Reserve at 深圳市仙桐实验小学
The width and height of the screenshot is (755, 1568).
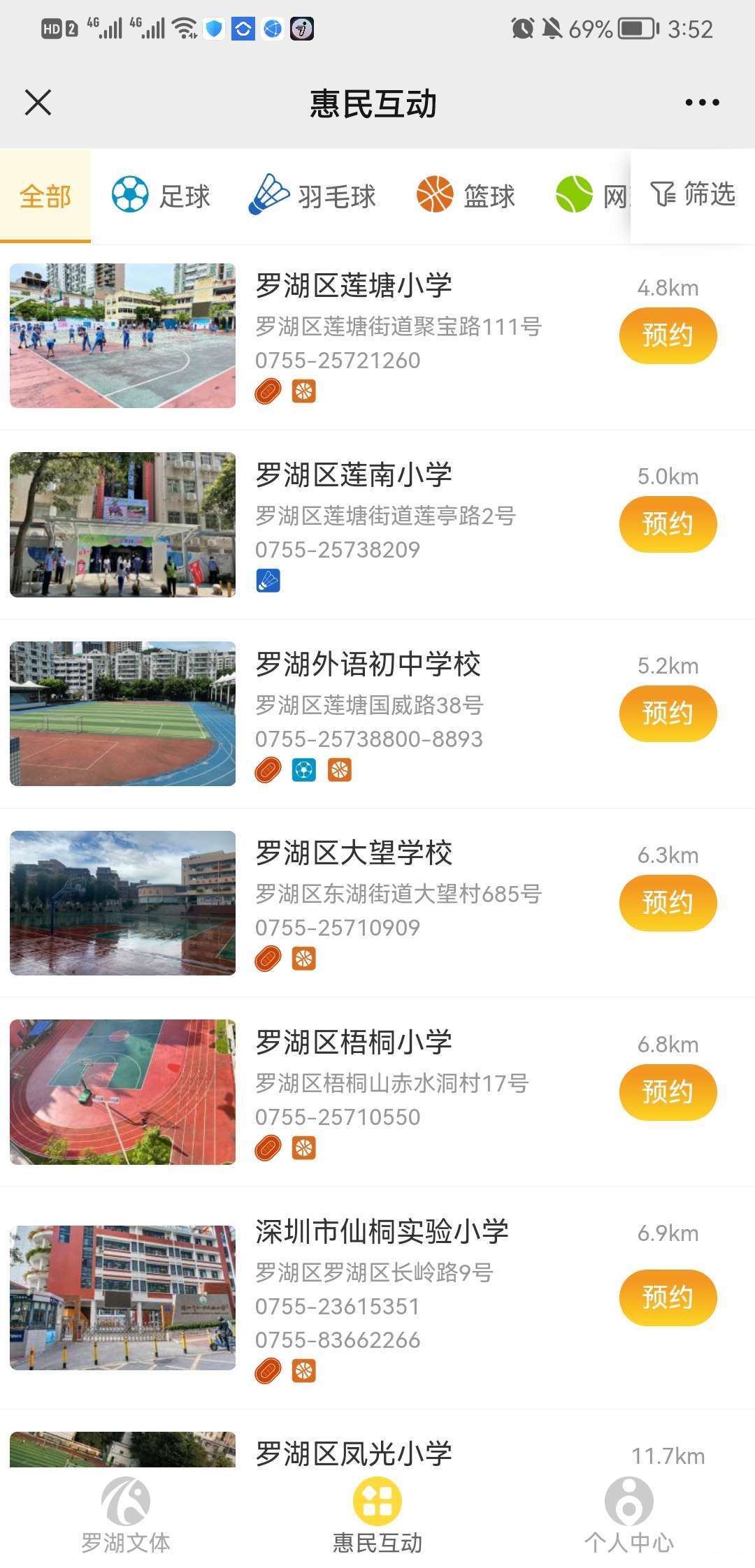tap(668, 1298)
